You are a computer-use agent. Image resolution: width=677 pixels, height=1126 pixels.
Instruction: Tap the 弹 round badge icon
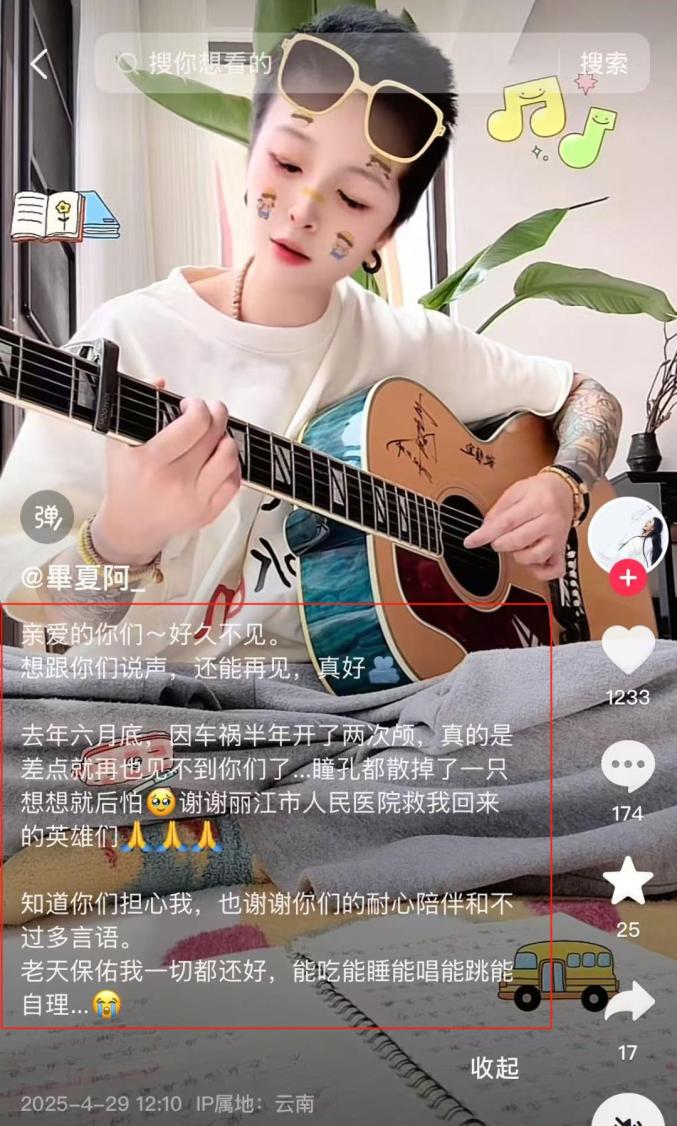(47, 519)
